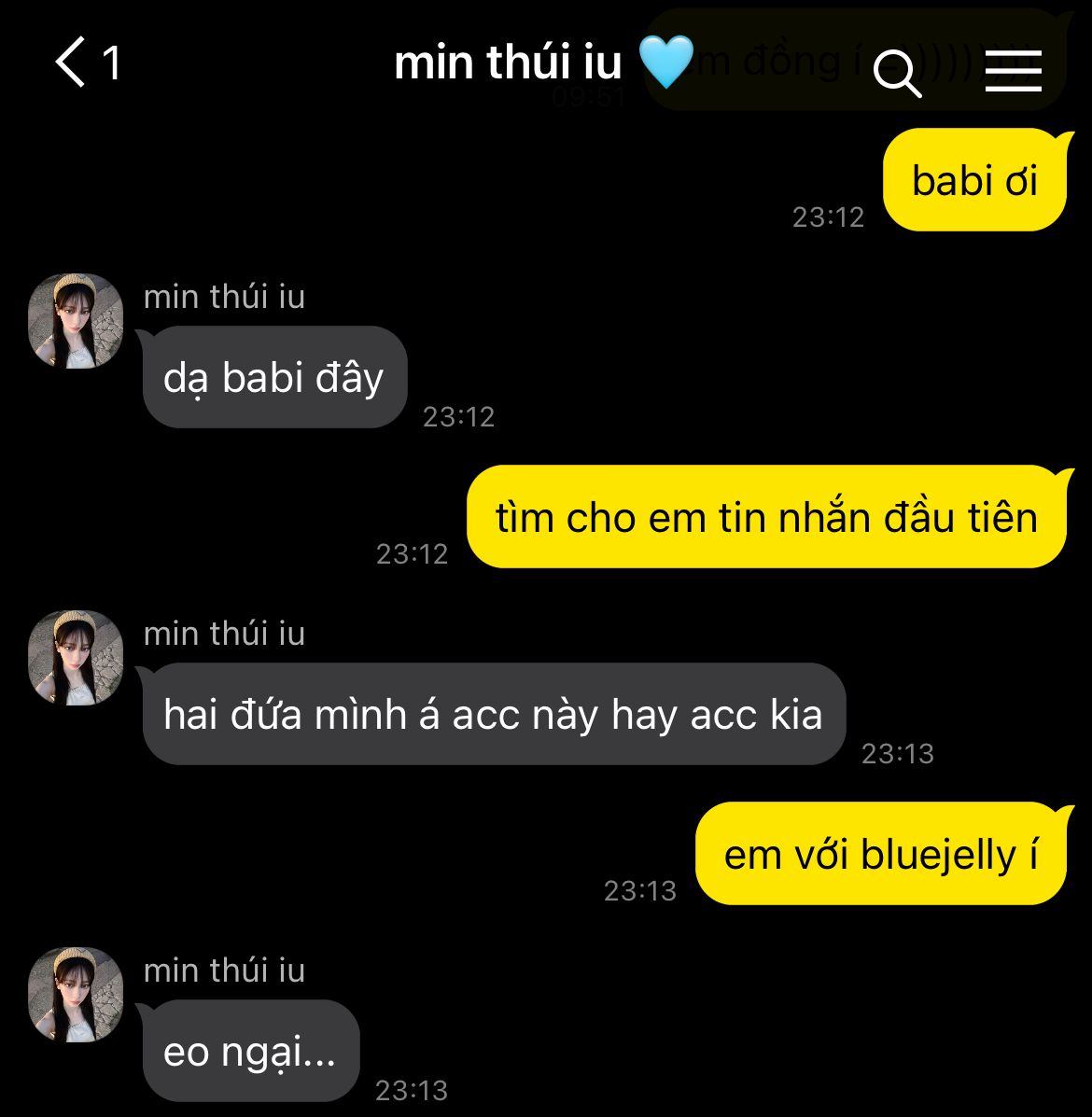This screenshot has width=1092, height=1117.
Task: Open the chat room menu
Action: [x=1013, y=71]
